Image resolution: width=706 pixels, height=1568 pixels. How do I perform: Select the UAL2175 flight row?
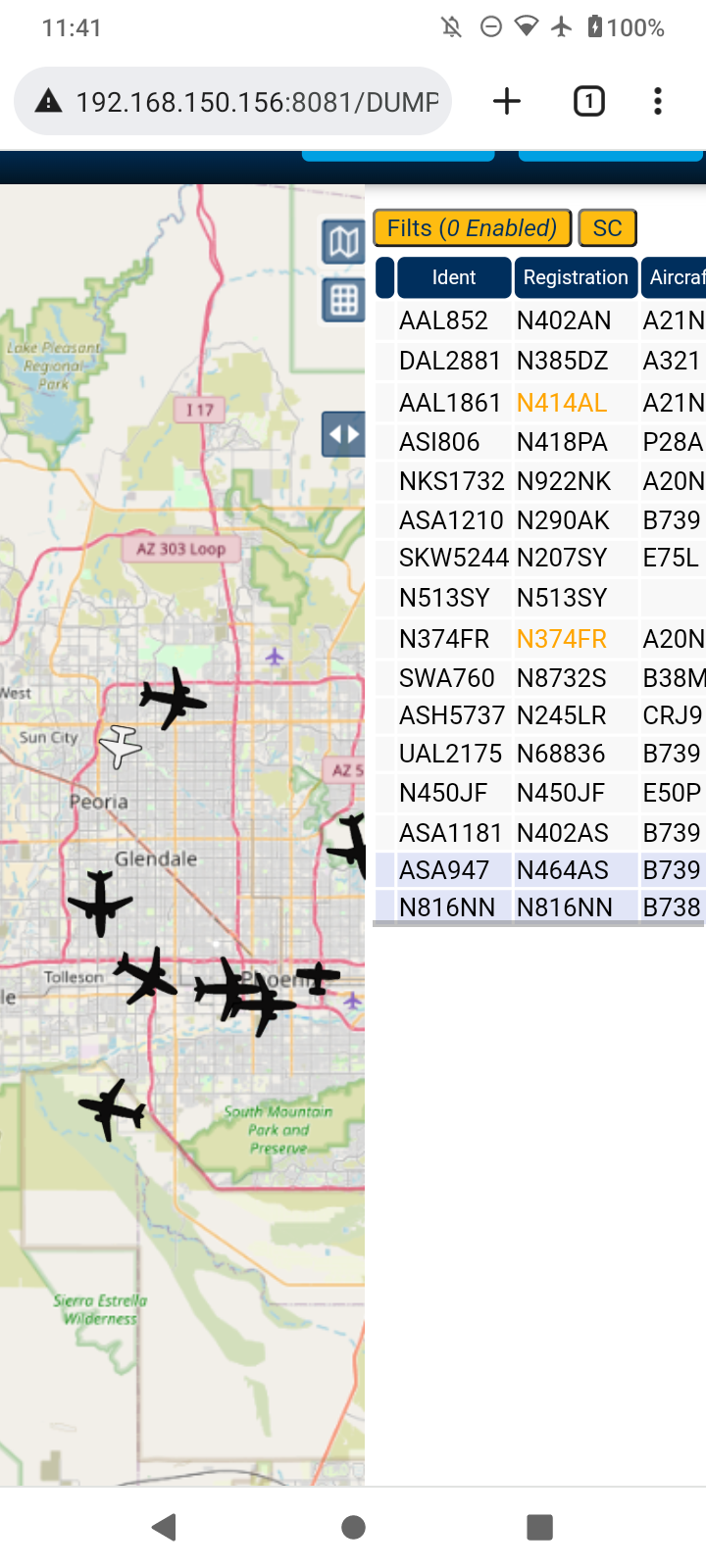(540, 754)
